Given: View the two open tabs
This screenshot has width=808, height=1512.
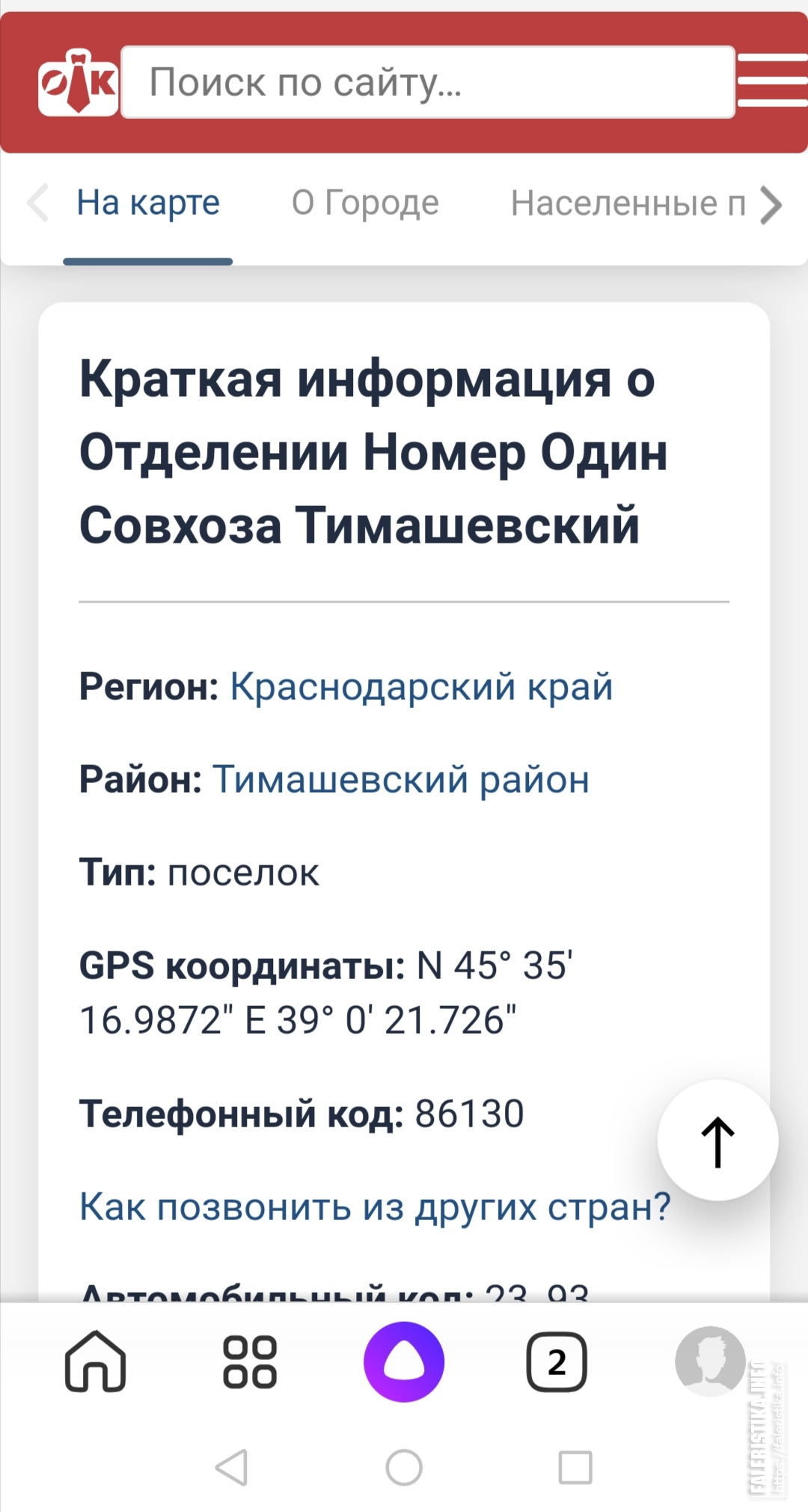Looking at the screenshot, I should pyautogui.click(x=557, y=1362).
